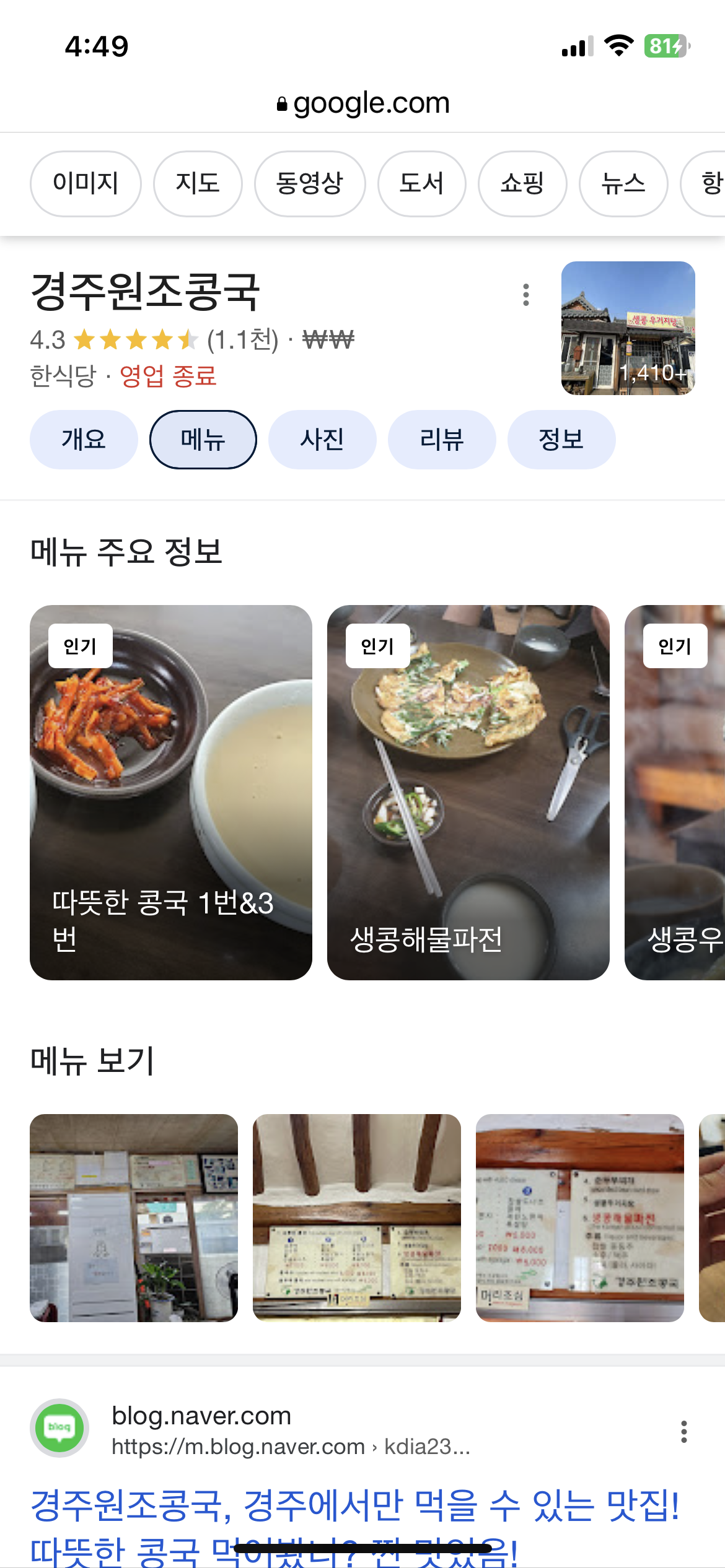Open the more options for blog.naver.com result
725x1568 pixels.
coord(683,1431)
